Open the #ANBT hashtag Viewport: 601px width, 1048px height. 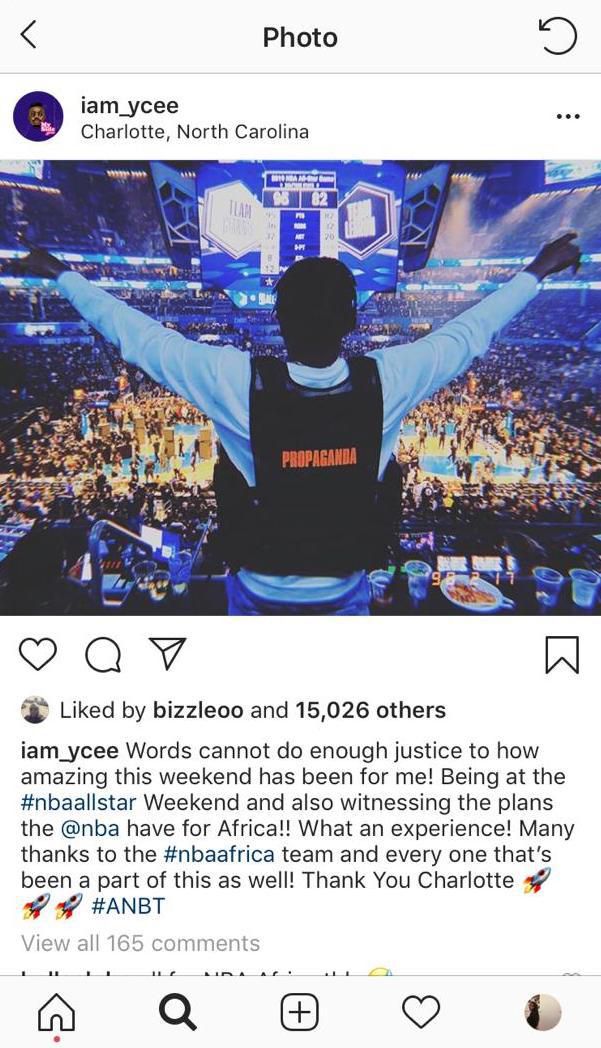pyautogui.click(x=128, y=906)
